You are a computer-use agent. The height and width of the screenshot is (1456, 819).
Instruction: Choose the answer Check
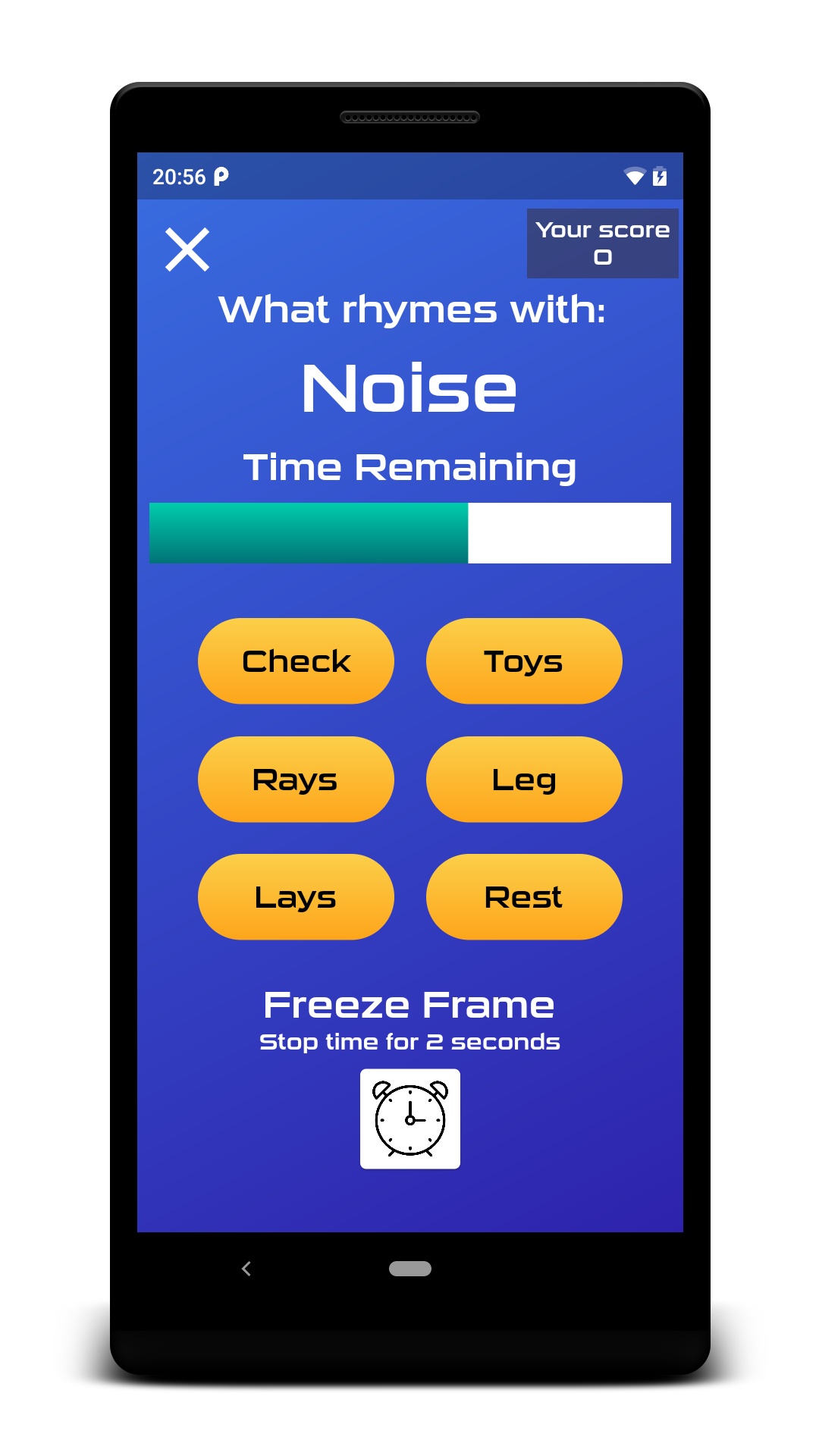click(296, 661)
